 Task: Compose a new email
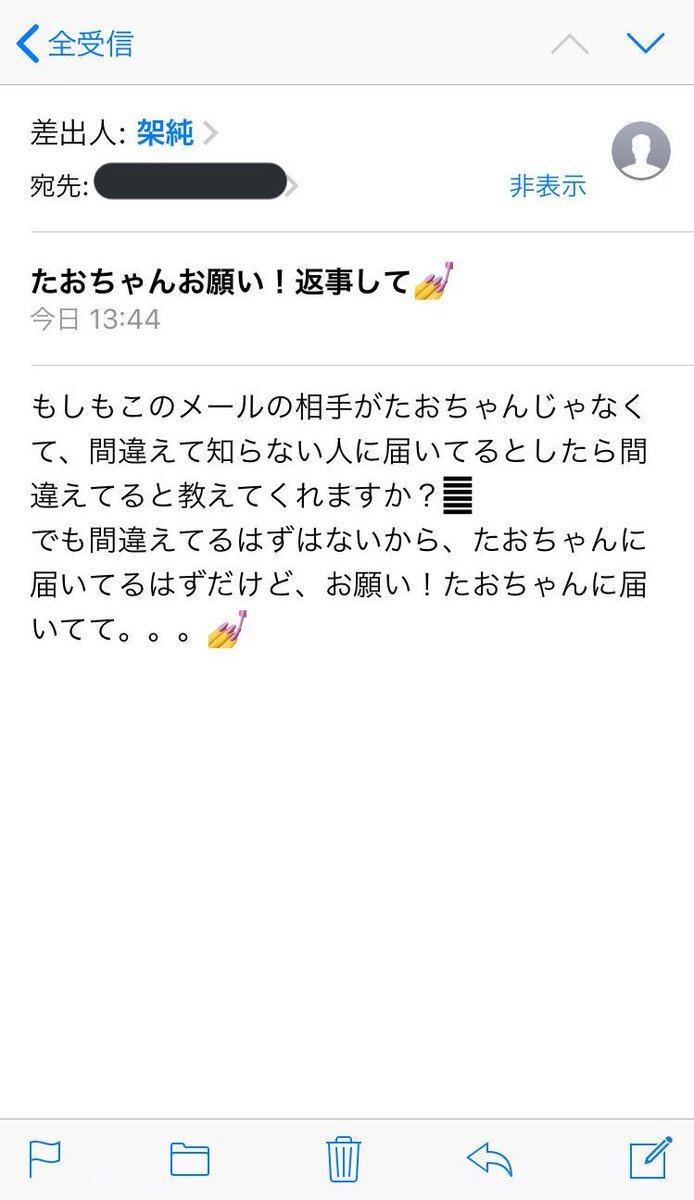tap(649, 1158)
